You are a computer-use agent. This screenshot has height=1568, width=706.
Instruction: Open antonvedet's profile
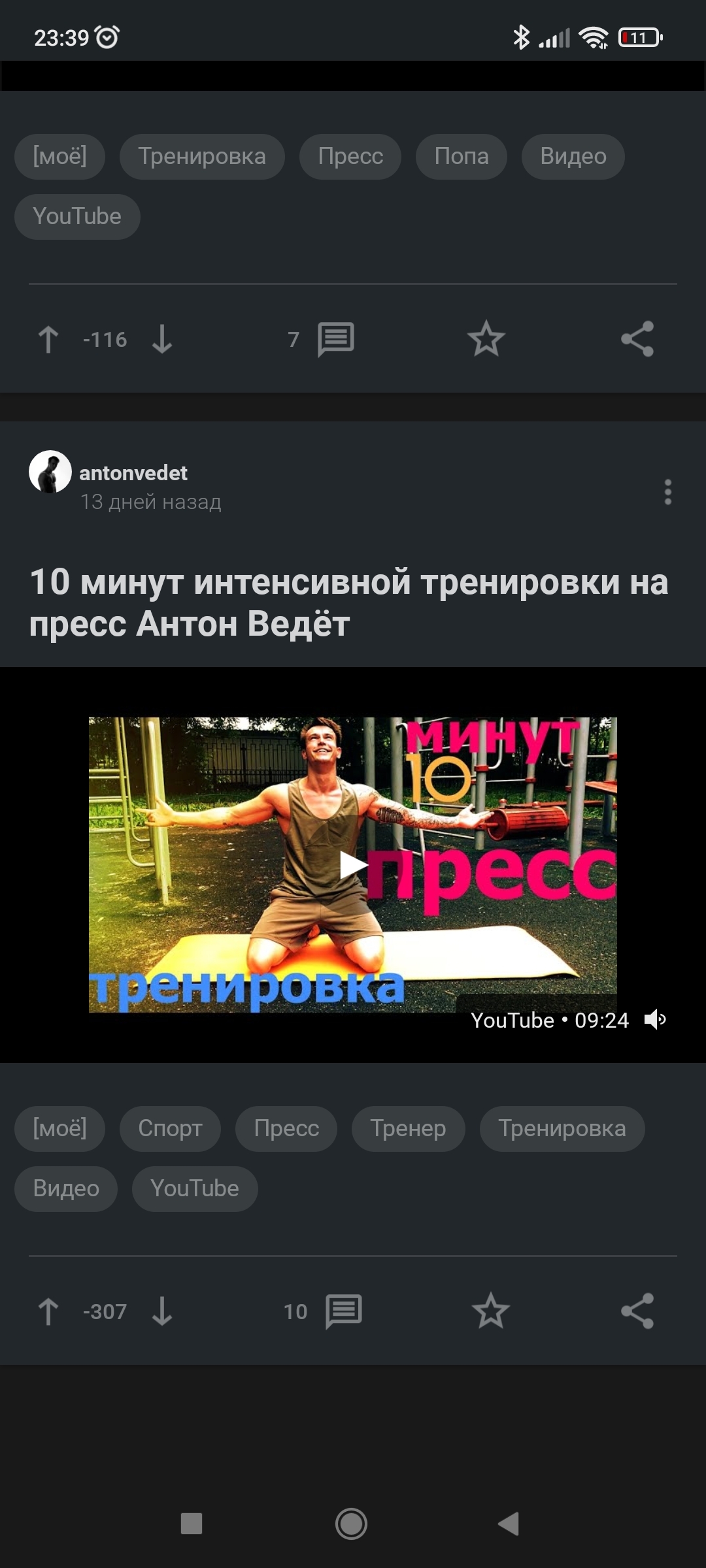coord(133,472)
